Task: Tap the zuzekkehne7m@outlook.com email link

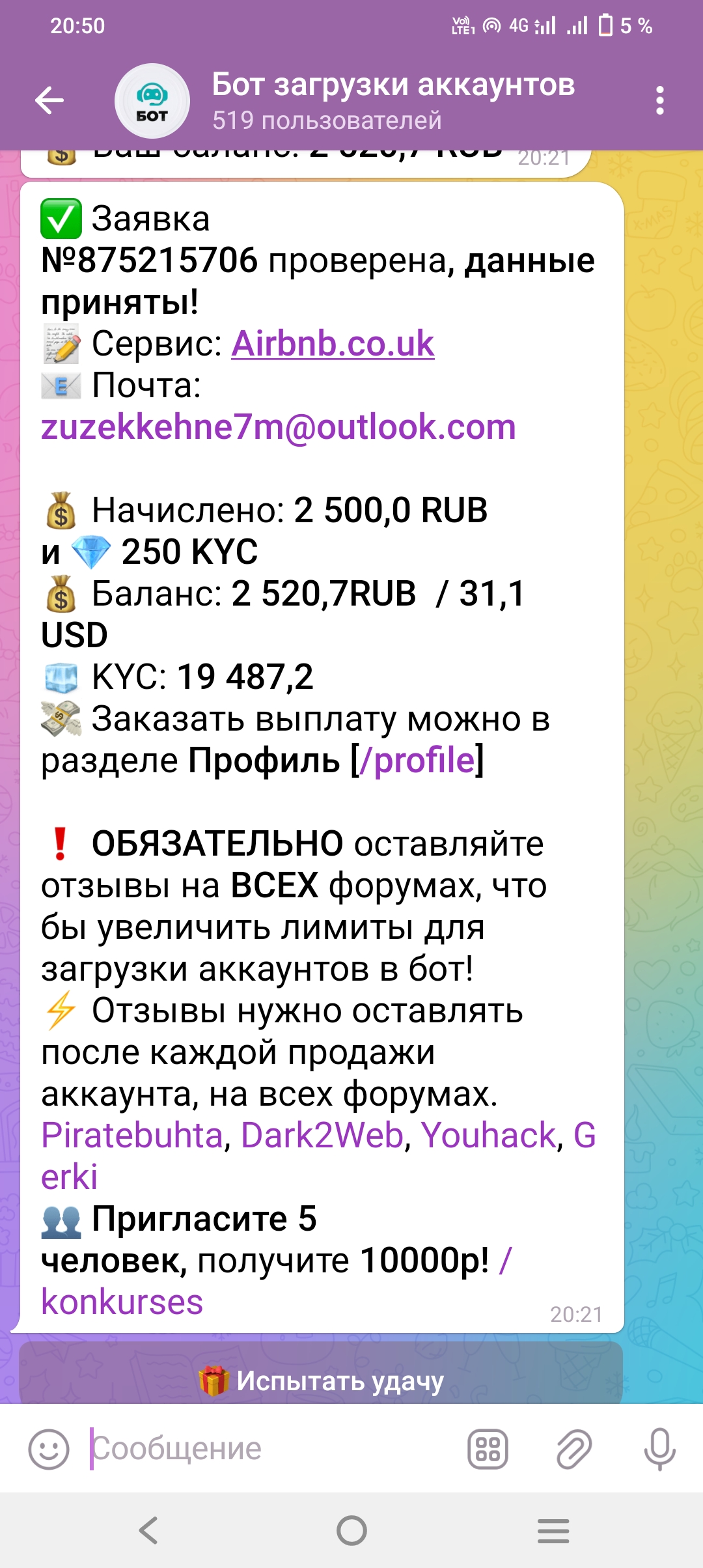Action: [278, 427]
